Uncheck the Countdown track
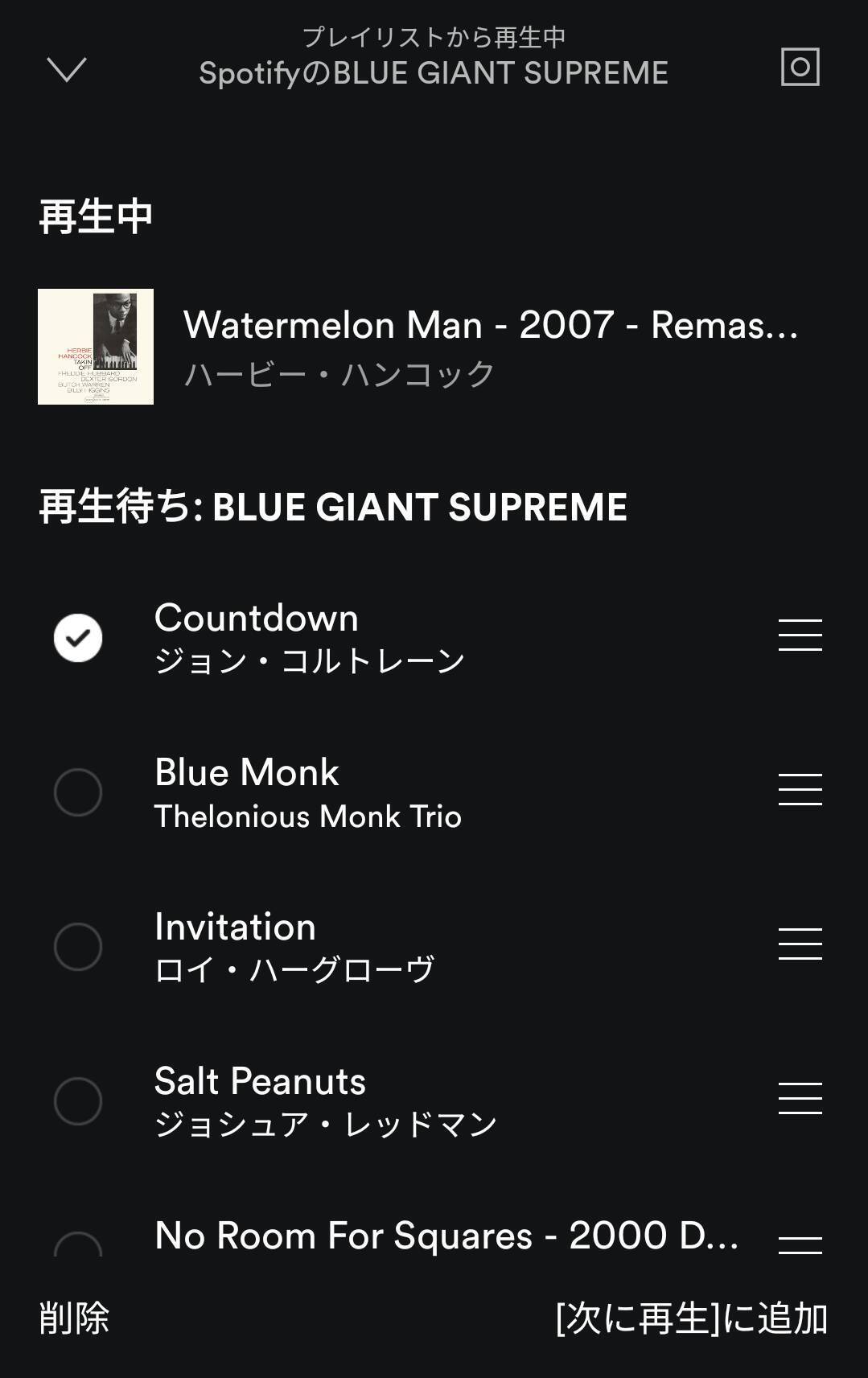The image size is (868, 1378). click(x=78, y=638)
